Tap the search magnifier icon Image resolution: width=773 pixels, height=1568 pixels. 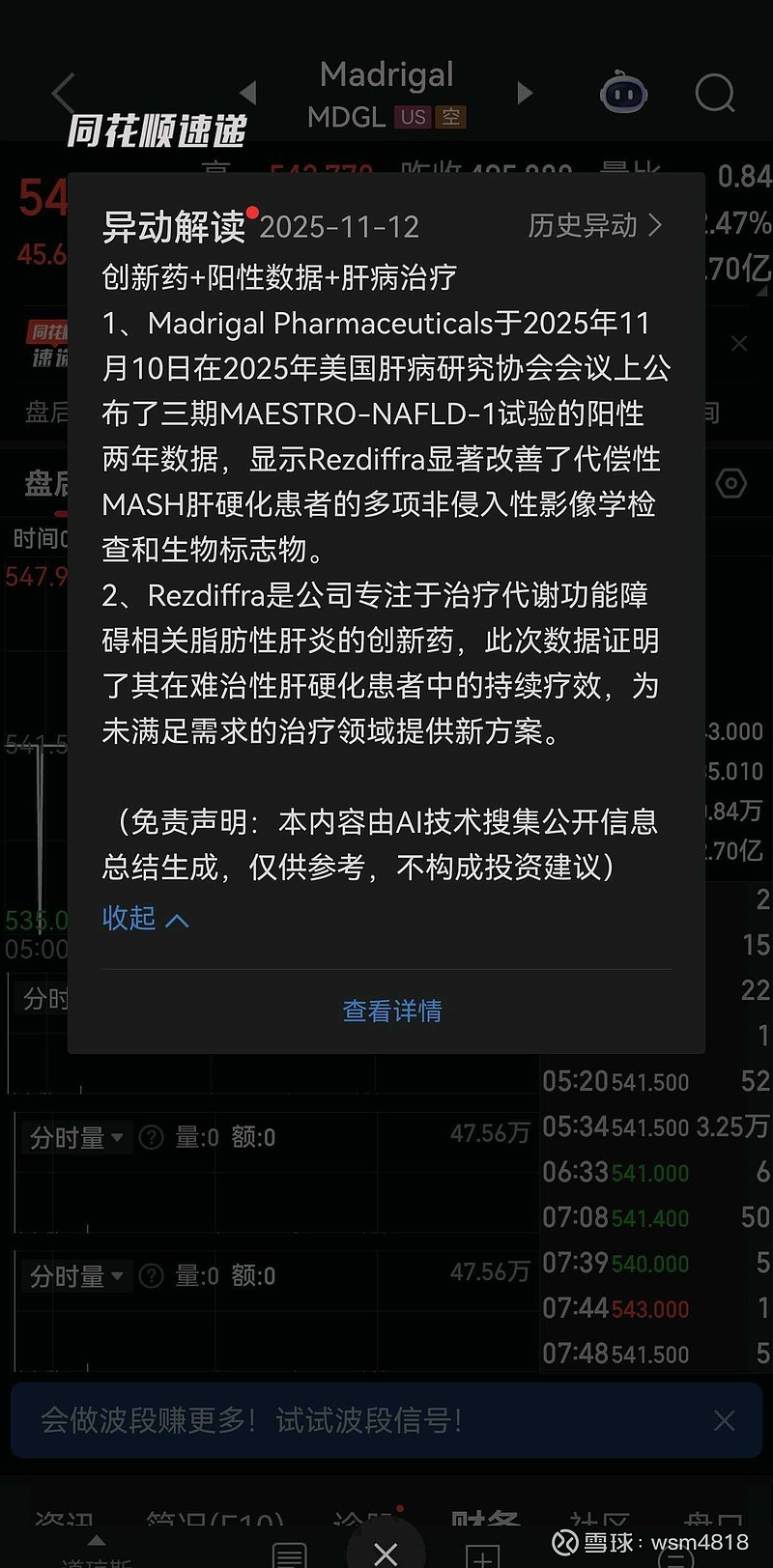715,94
